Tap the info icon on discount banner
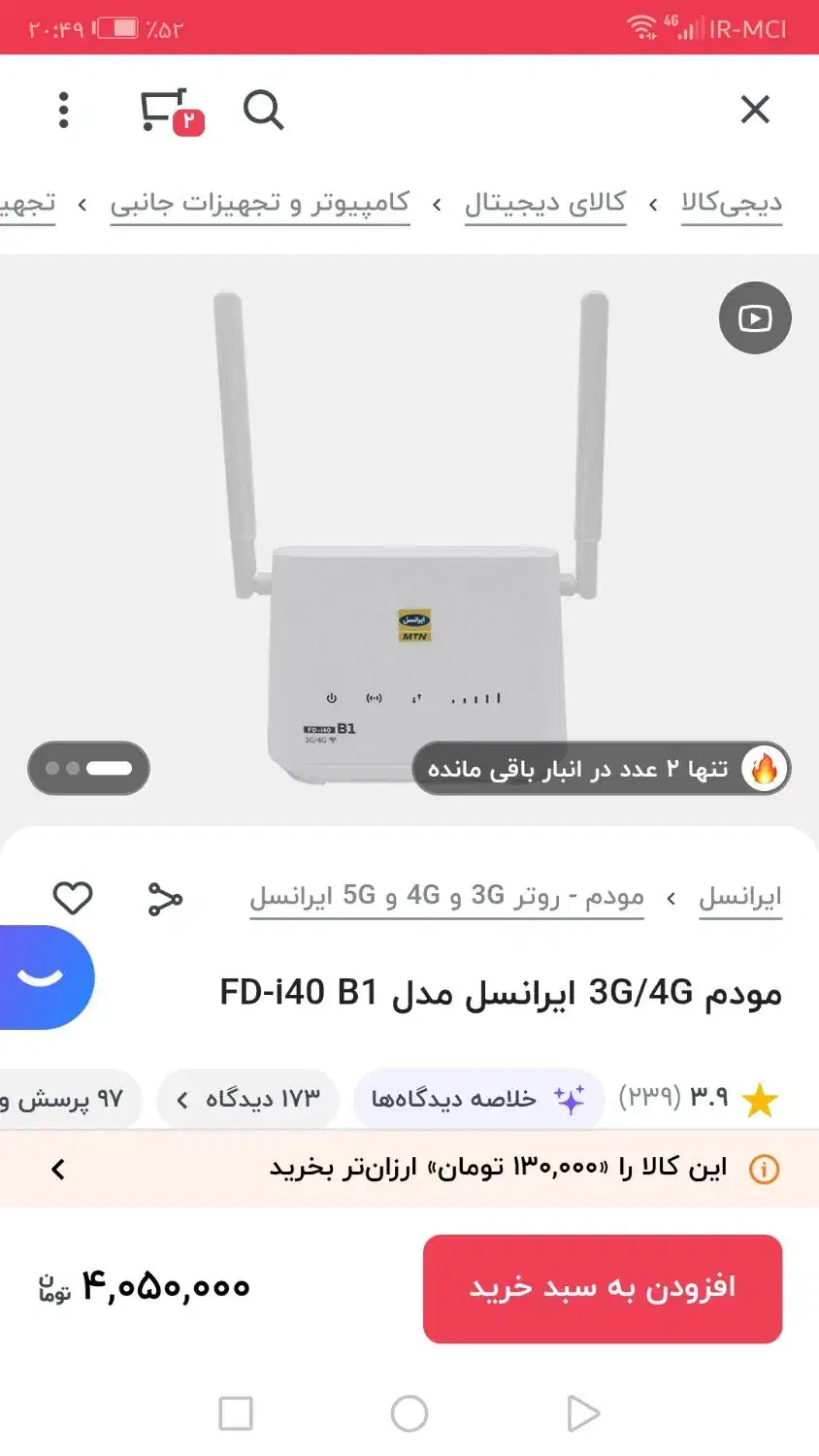819x1456 pixels. click(763, 1169)
